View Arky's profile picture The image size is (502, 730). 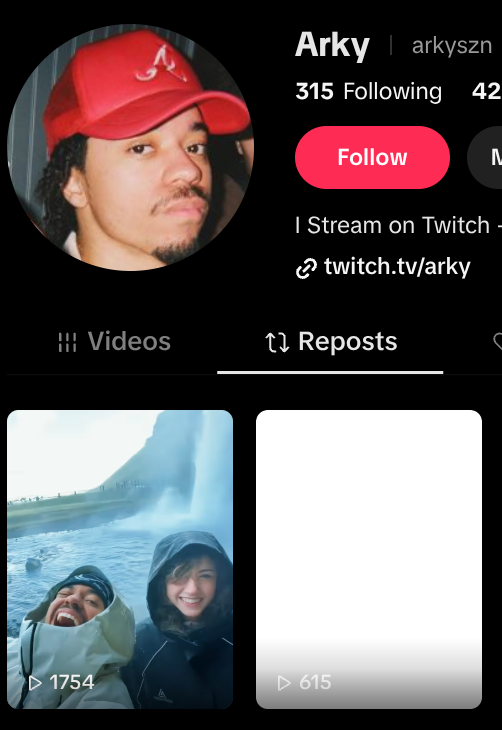(x=130, y=147)
